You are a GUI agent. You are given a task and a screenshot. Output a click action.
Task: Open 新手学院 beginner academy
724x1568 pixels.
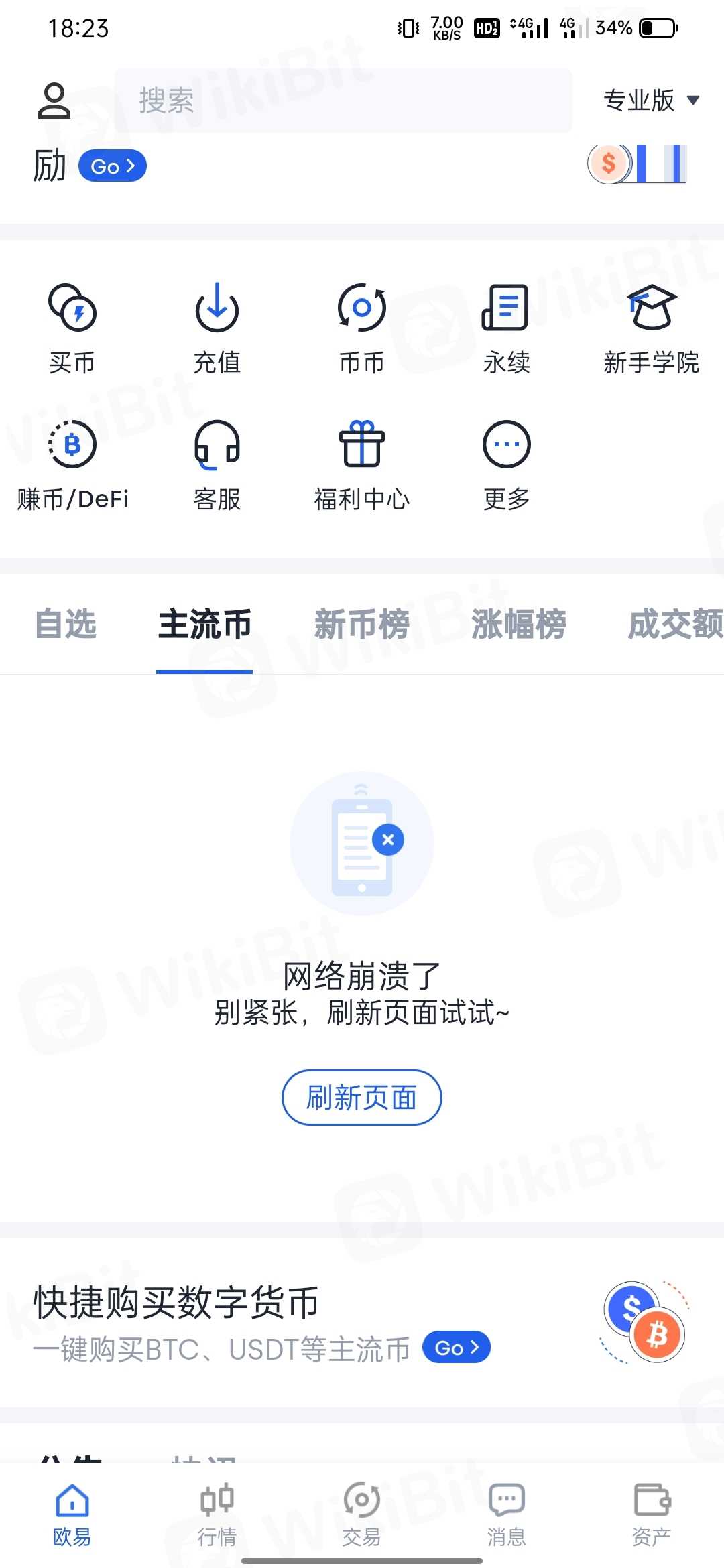tap(651, 328)
